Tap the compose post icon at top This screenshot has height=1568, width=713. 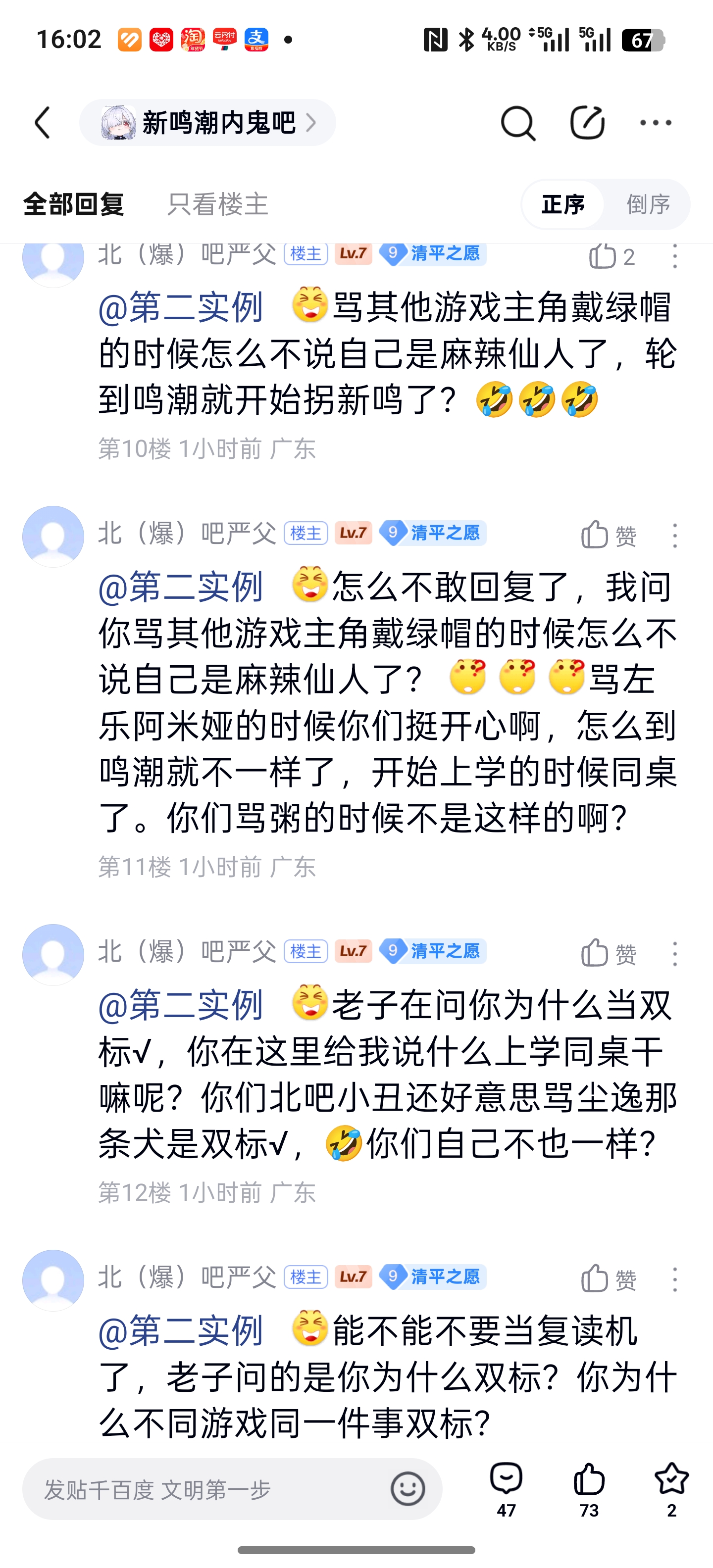pos(587,122)
